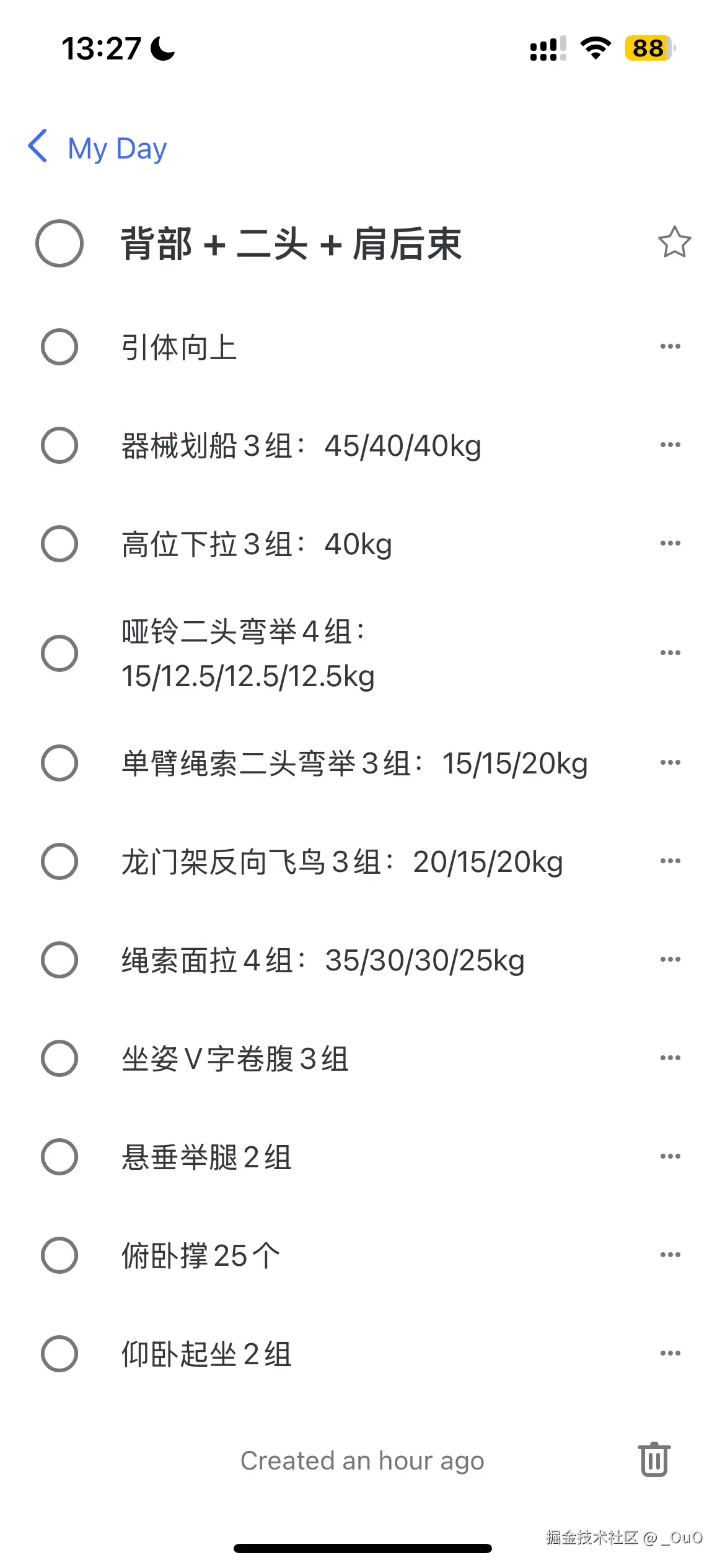The width and height of the screenshot is (725, 1568).
Task: Mark 坐姿 V 字卷腹 3 组 done
Action: (59, 1060)
